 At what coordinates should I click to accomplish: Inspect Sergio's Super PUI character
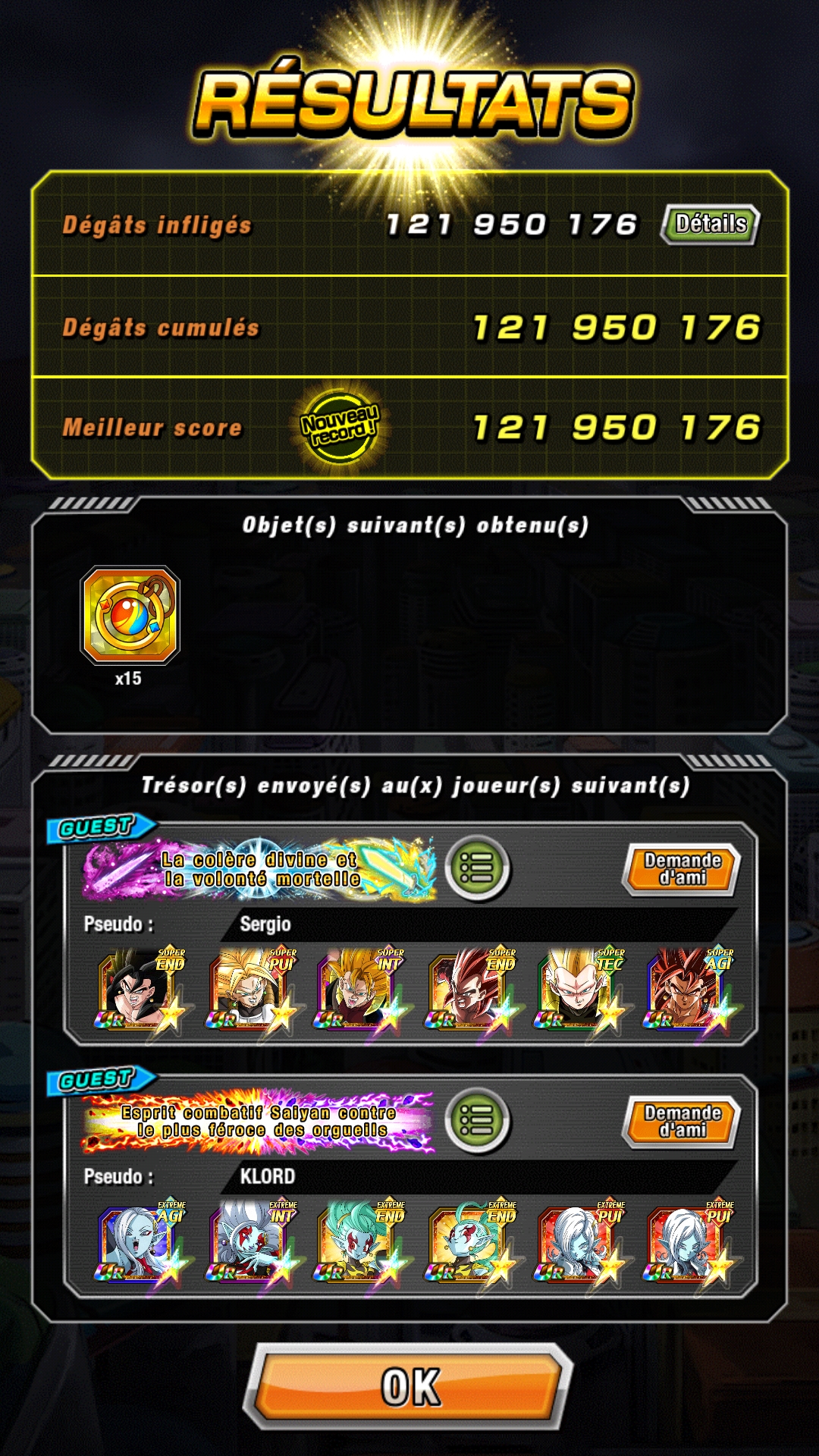coord(252,990)
